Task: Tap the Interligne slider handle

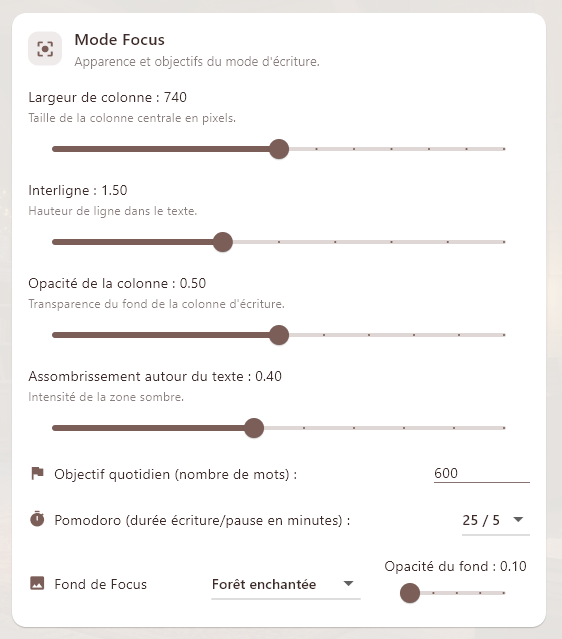Action: point(223,242)
